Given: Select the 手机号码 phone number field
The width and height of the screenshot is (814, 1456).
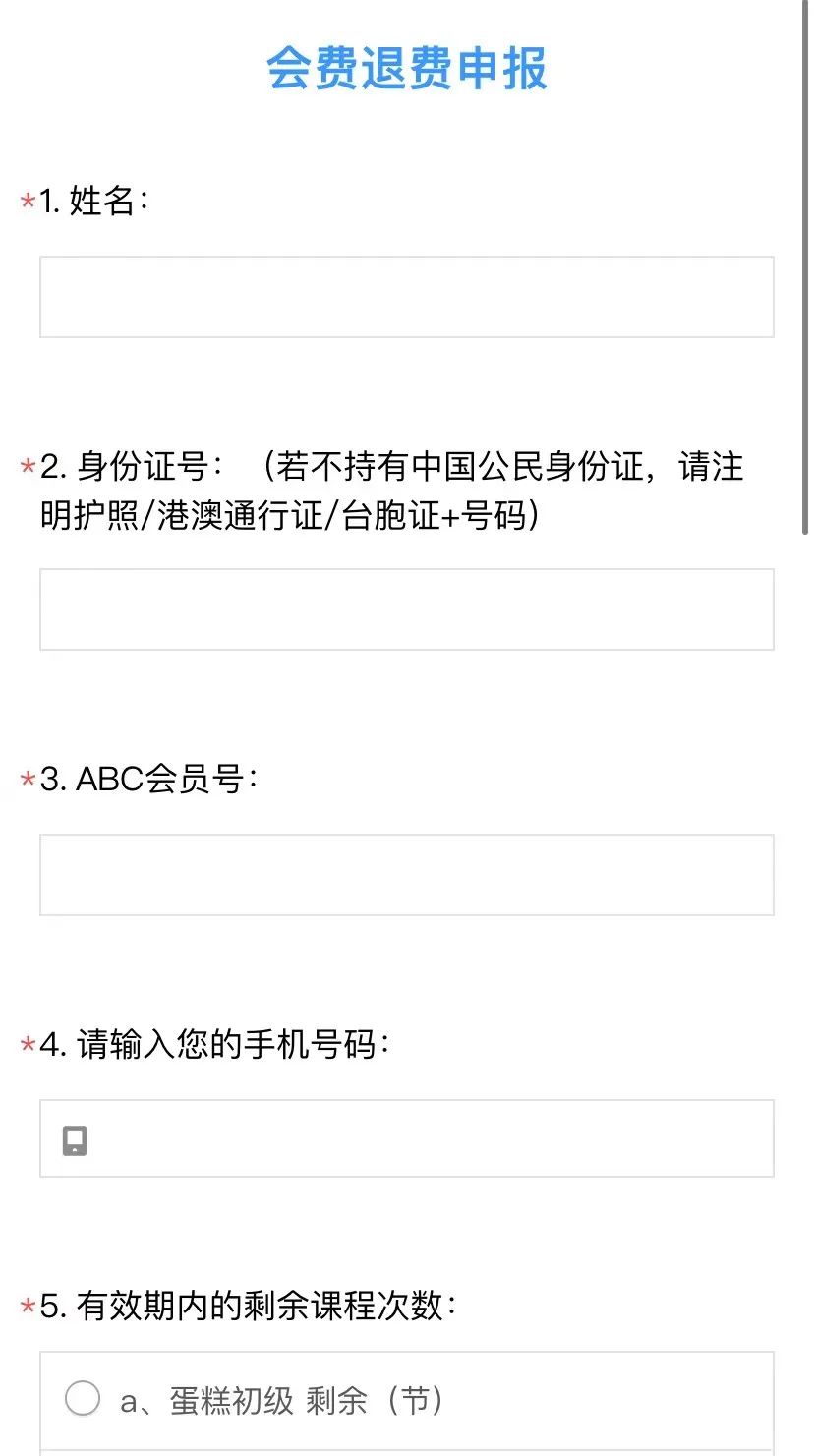Looking at the screenshot, I should pos(423,1139).
